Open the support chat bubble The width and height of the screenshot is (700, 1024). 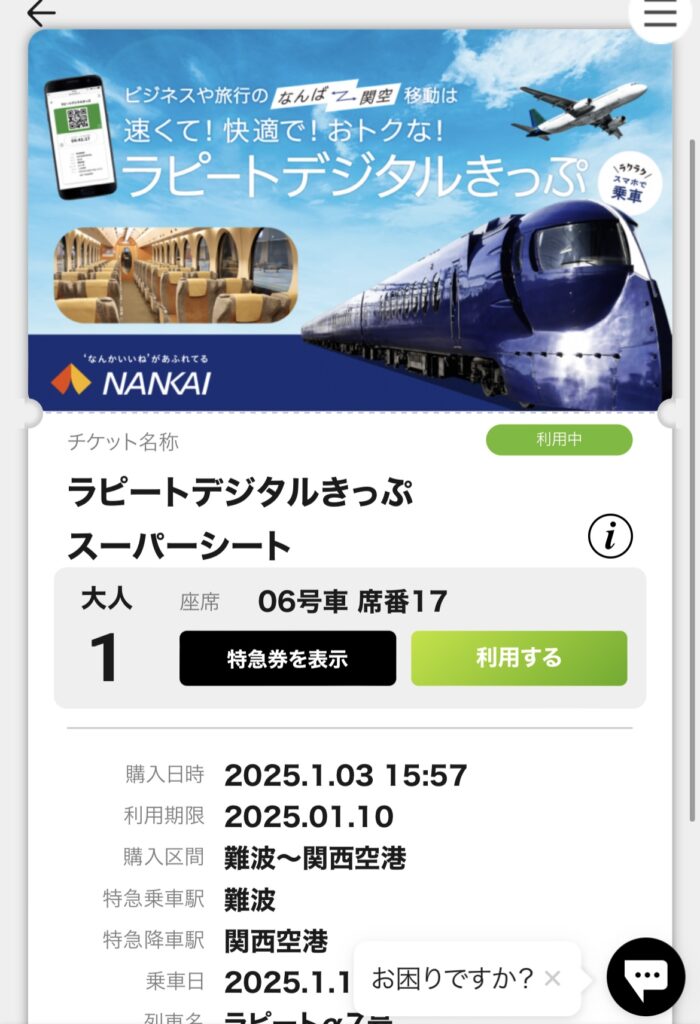645,977
